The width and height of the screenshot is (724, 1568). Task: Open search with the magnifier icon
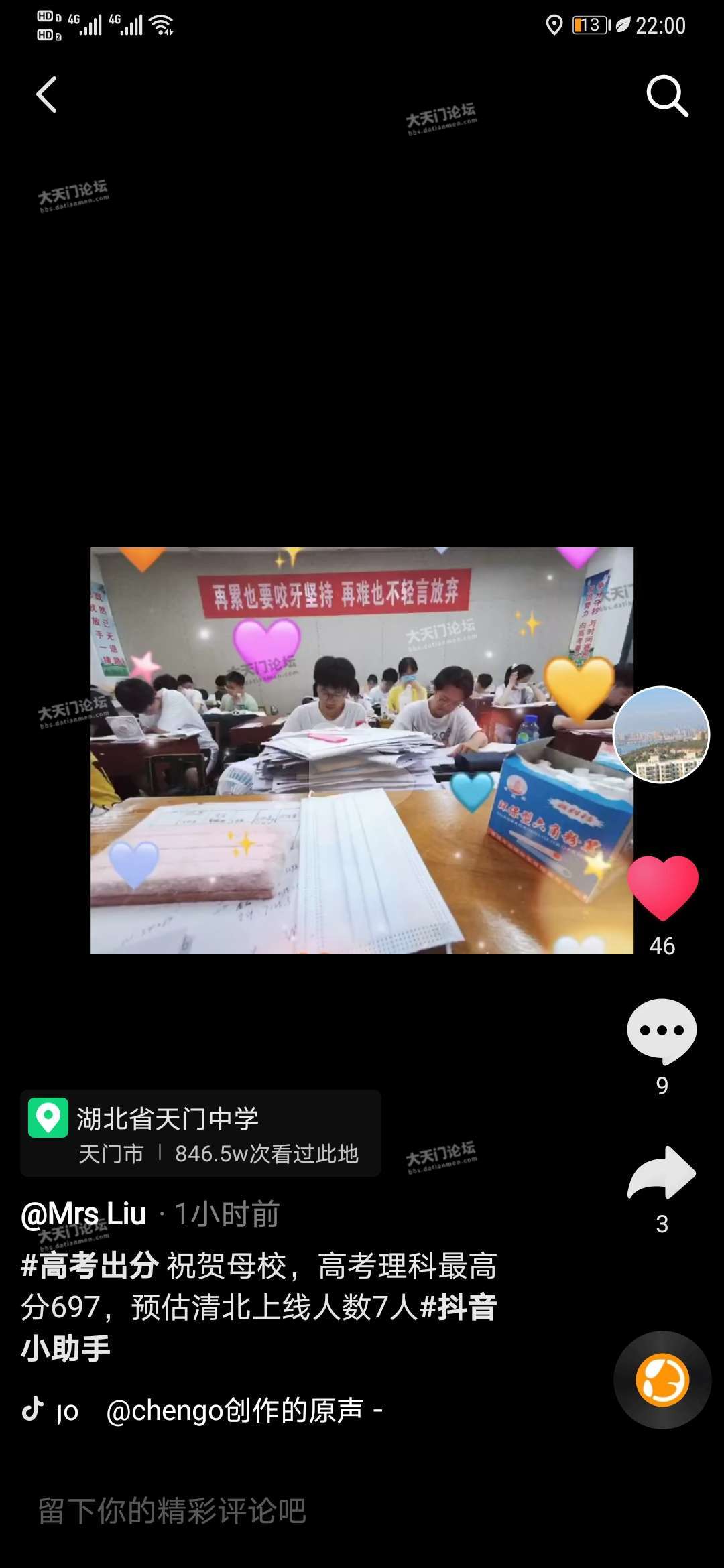tap(666, 96)
